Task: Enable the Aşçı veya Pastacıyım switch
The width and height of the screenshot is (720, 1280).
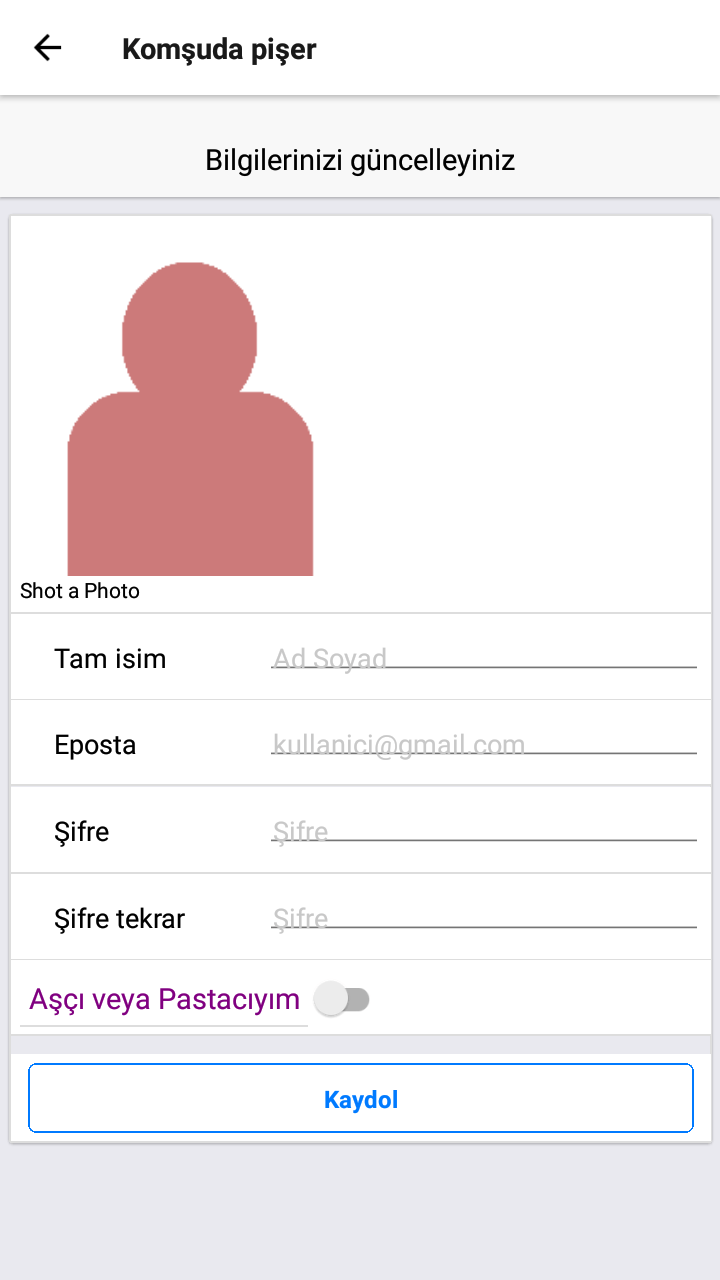Action: (x=342, y=999)
